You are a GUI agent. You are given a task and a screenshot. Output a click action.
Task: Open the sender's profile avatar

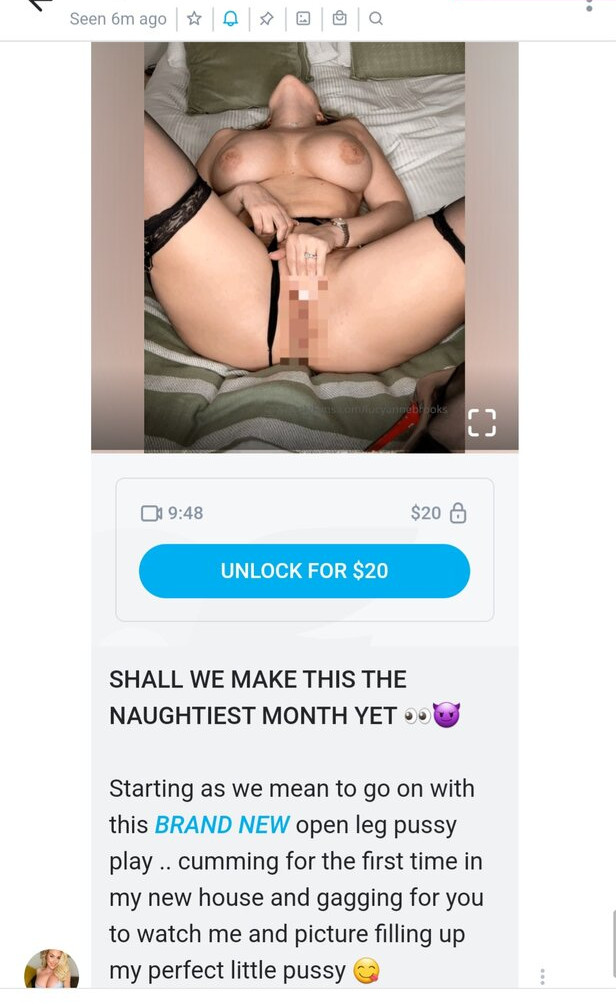click(x=51, y=969)
